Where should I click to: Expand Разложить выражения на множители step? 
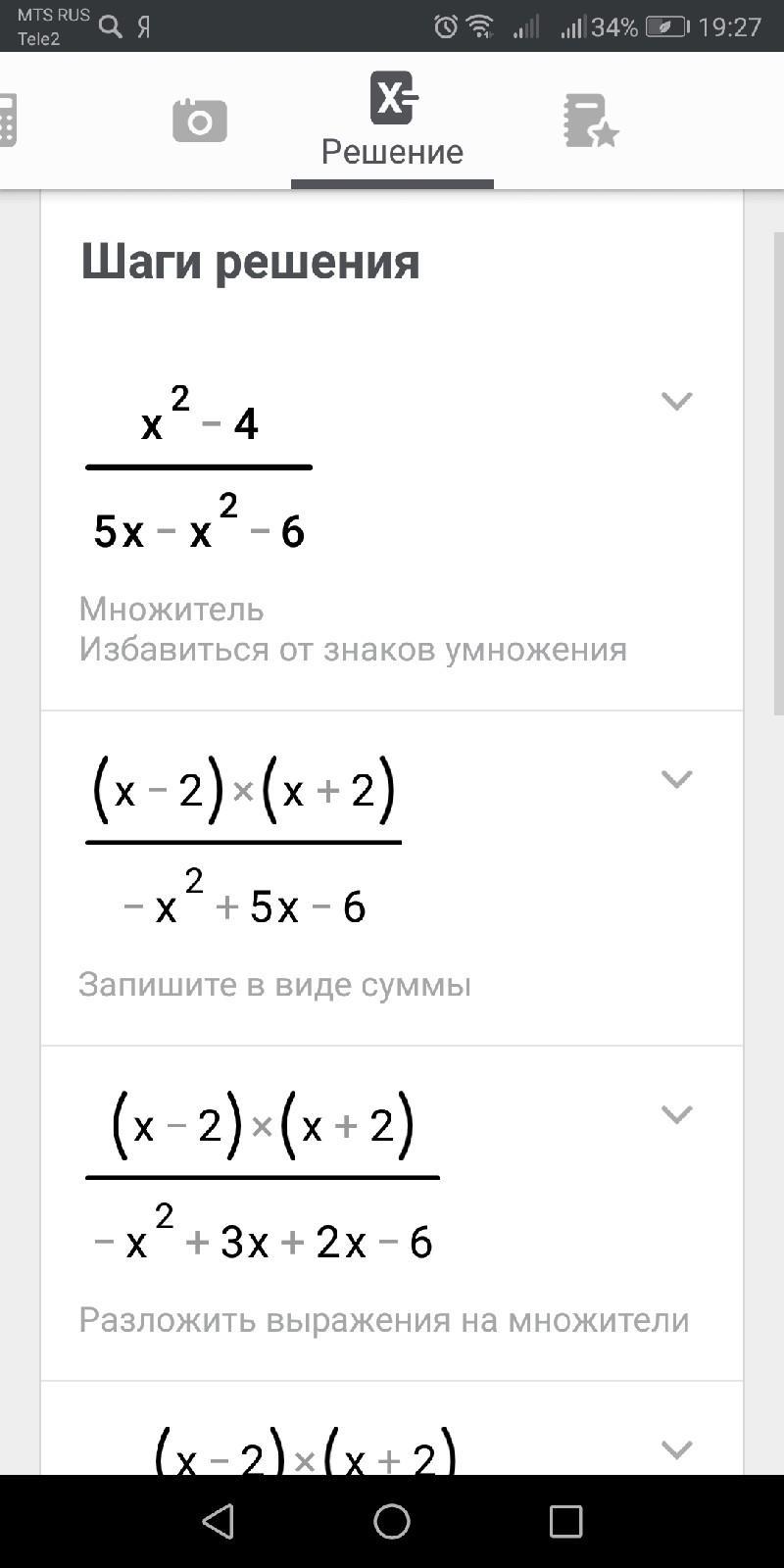coord(676,1114)
